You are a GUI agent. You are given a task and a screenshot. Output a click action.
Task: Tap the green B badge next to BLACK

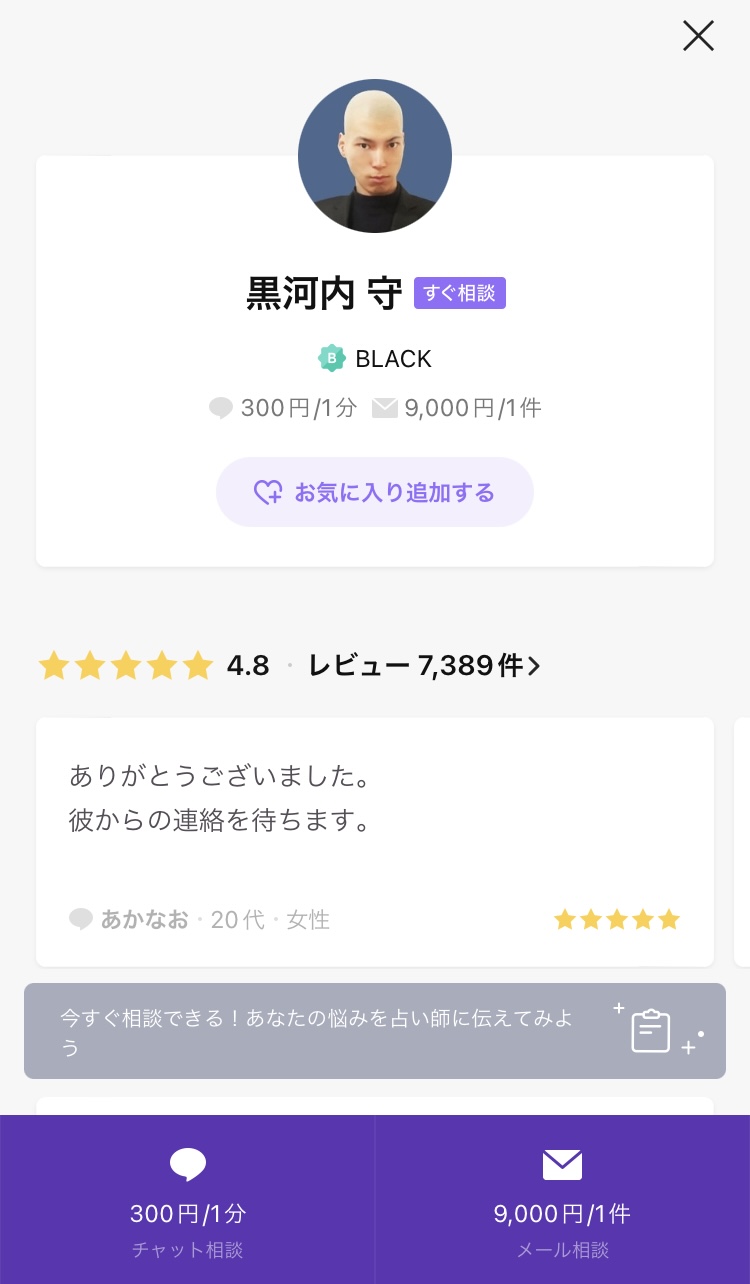tap(331, 358)
